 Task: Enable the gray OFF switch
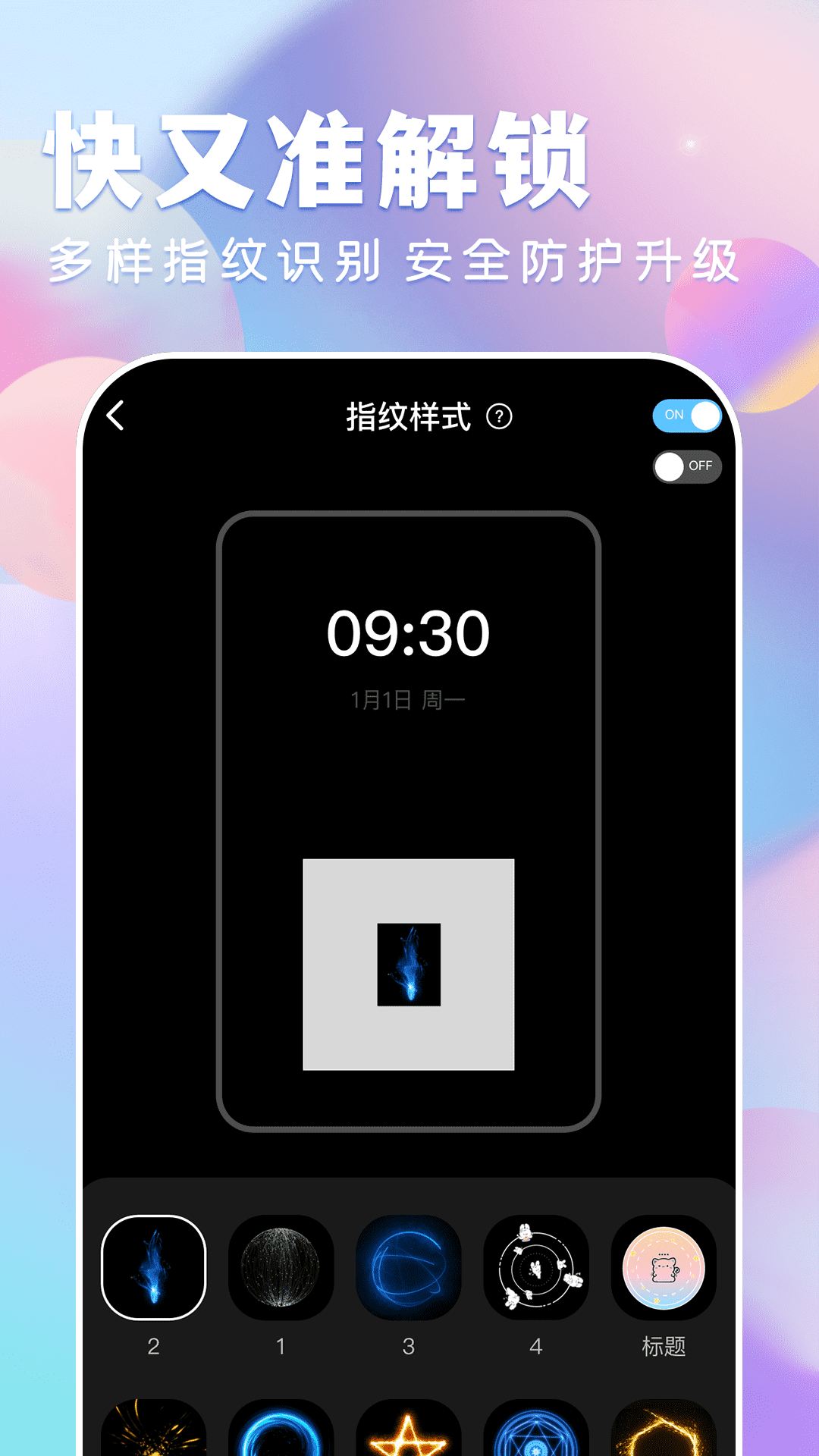[x=686, y=467]
